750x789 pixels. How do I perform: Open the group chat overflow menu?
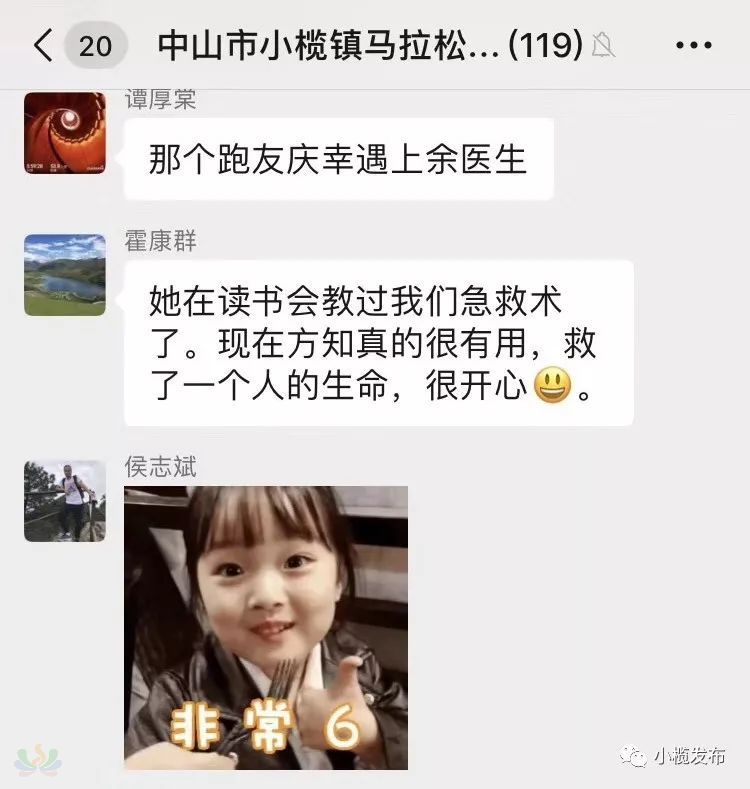click(693, 45)
